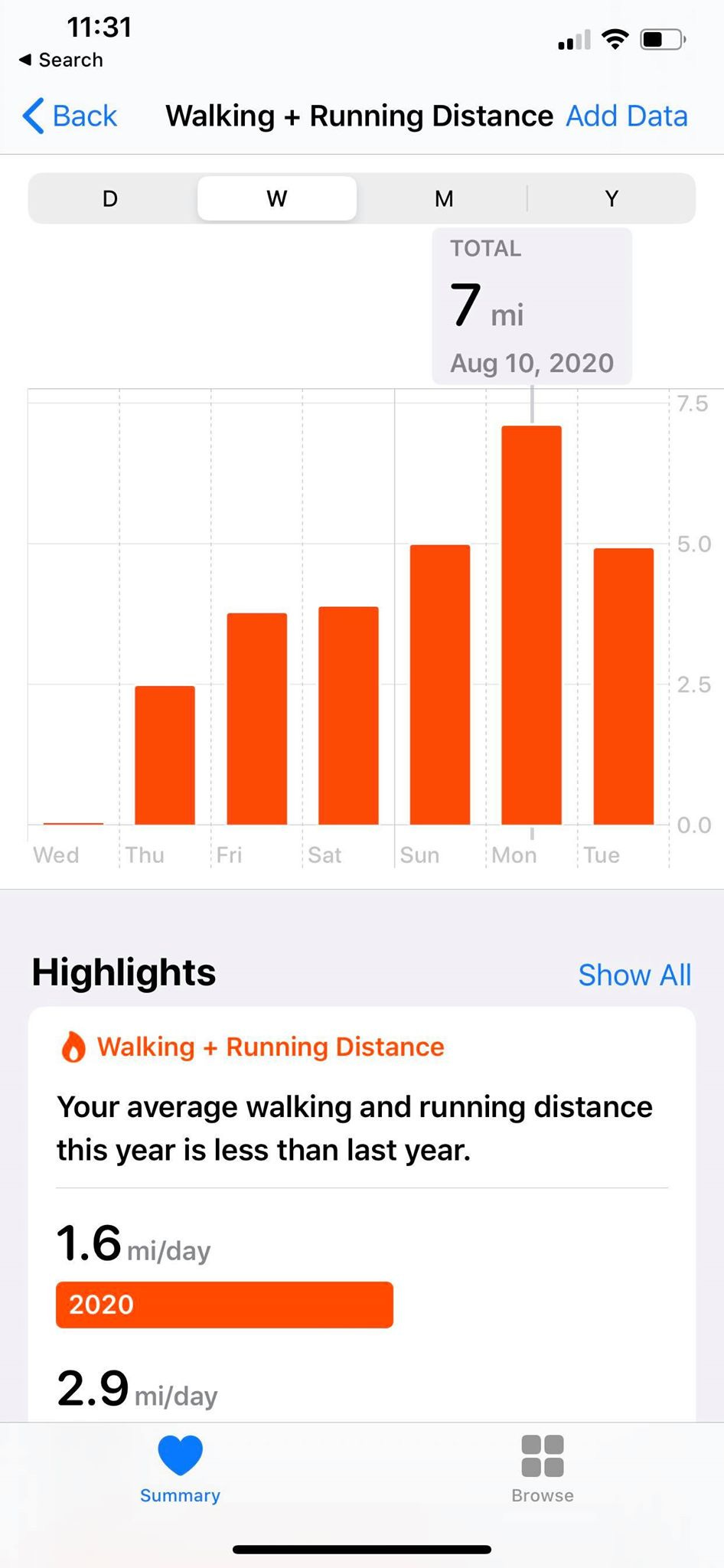Image resolution: width=724 pixels, height=1568 pixels.
Task: Select the Tuesday bar in the chart
Action: coord(624,686)
